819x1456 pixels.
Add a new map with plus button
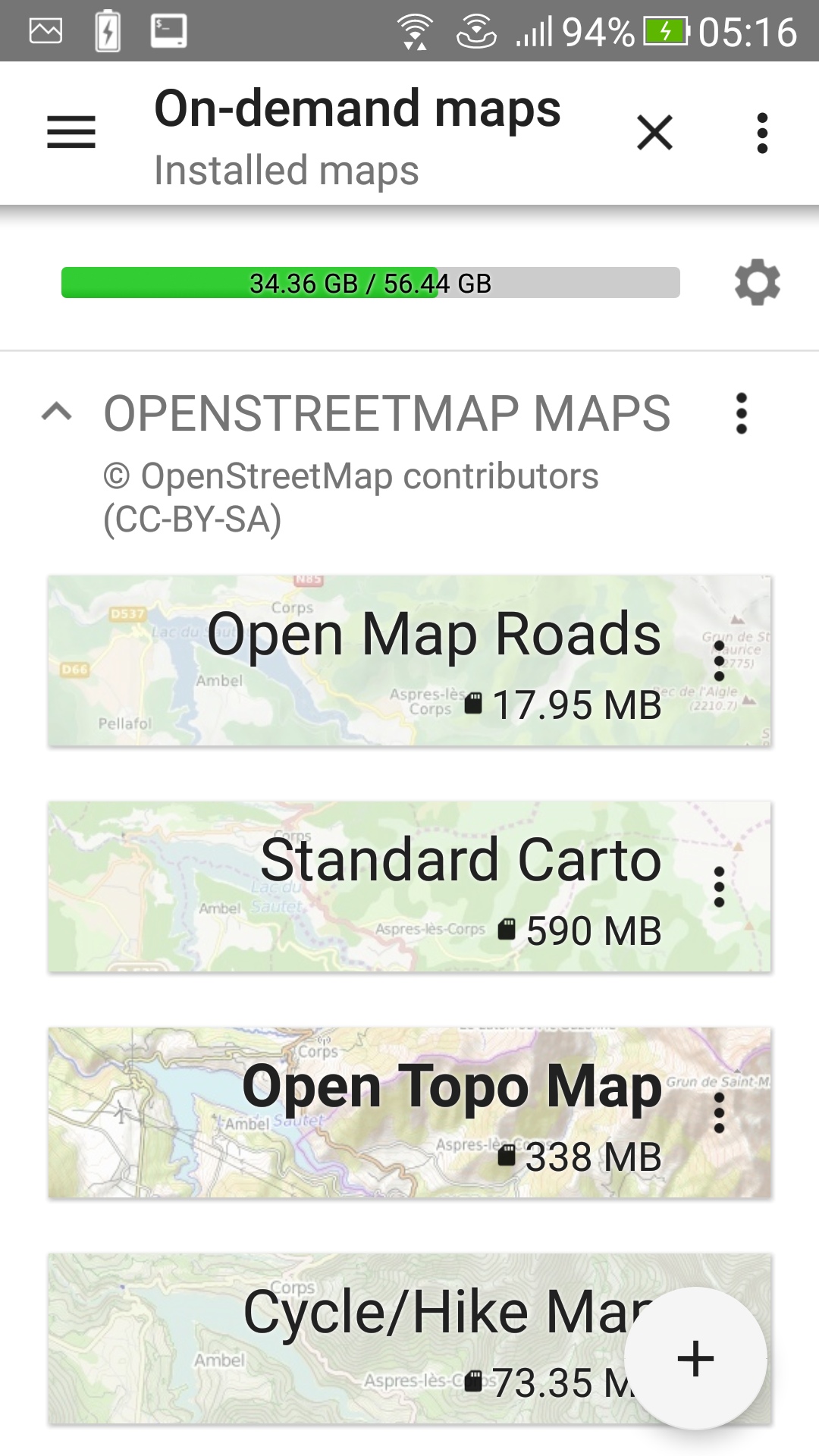click(x=695, y=1358)
